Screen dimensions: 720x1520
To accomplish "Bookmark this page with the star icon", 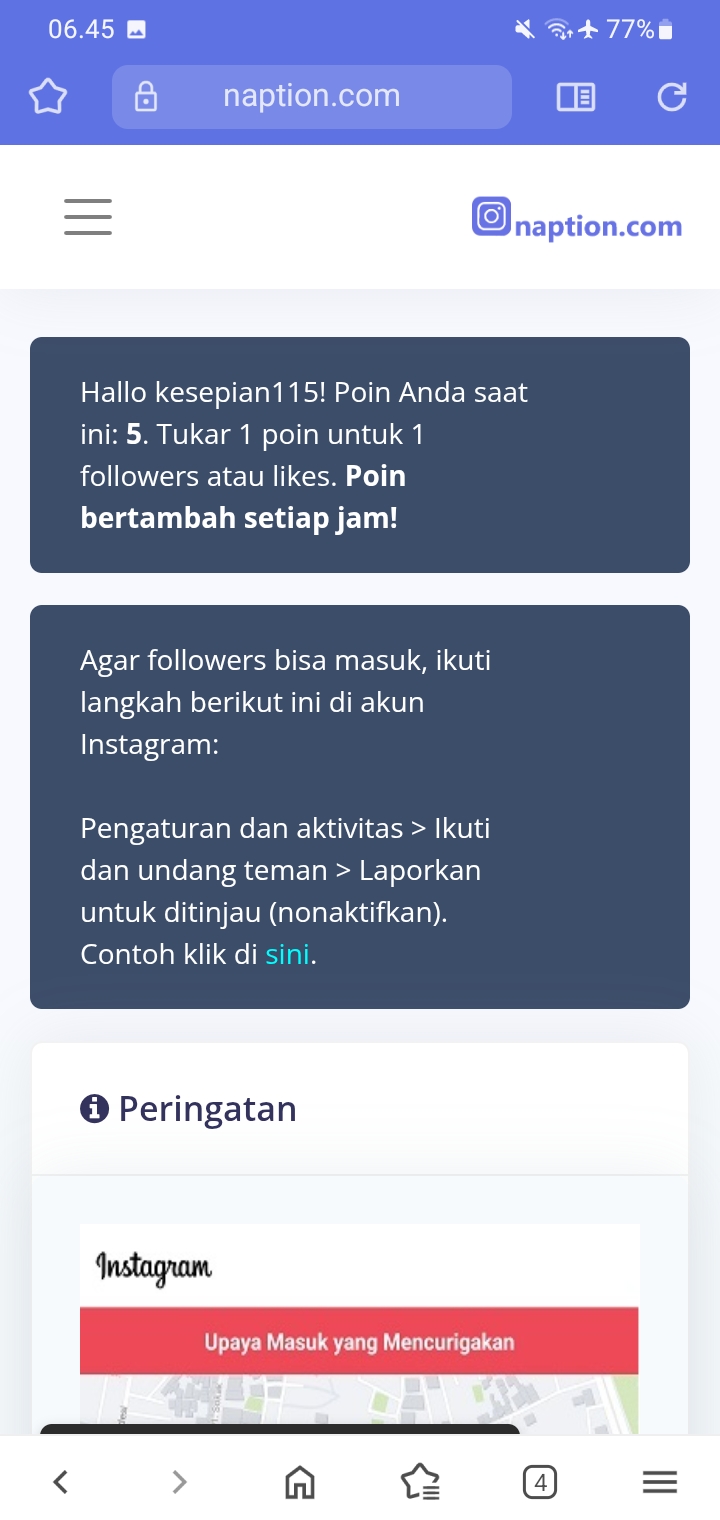I will (x=48, y=97).
